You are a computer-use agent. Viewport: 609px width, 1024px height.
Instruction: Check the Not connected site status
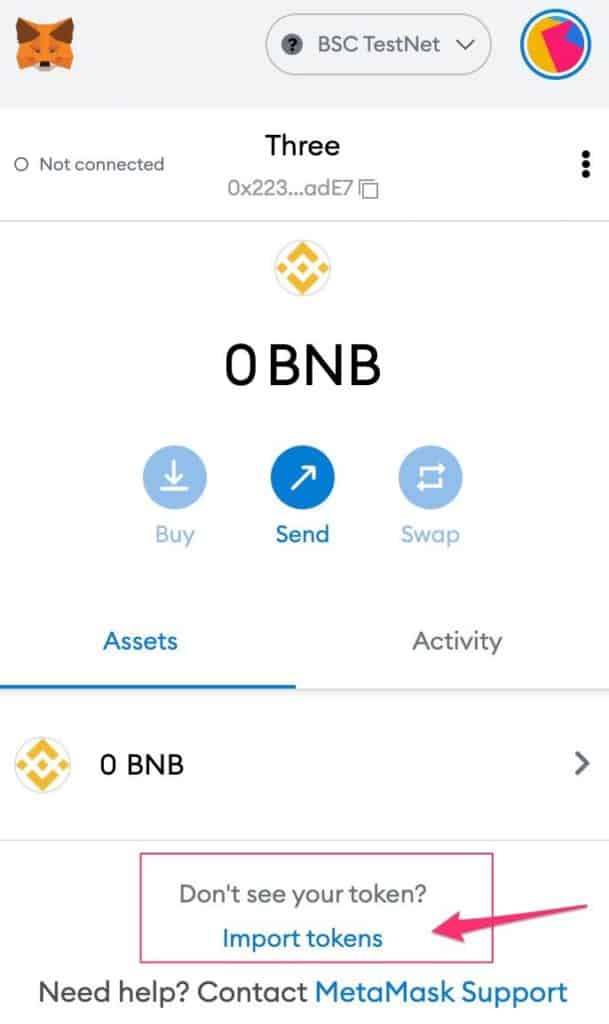click(x=89, y=164)
